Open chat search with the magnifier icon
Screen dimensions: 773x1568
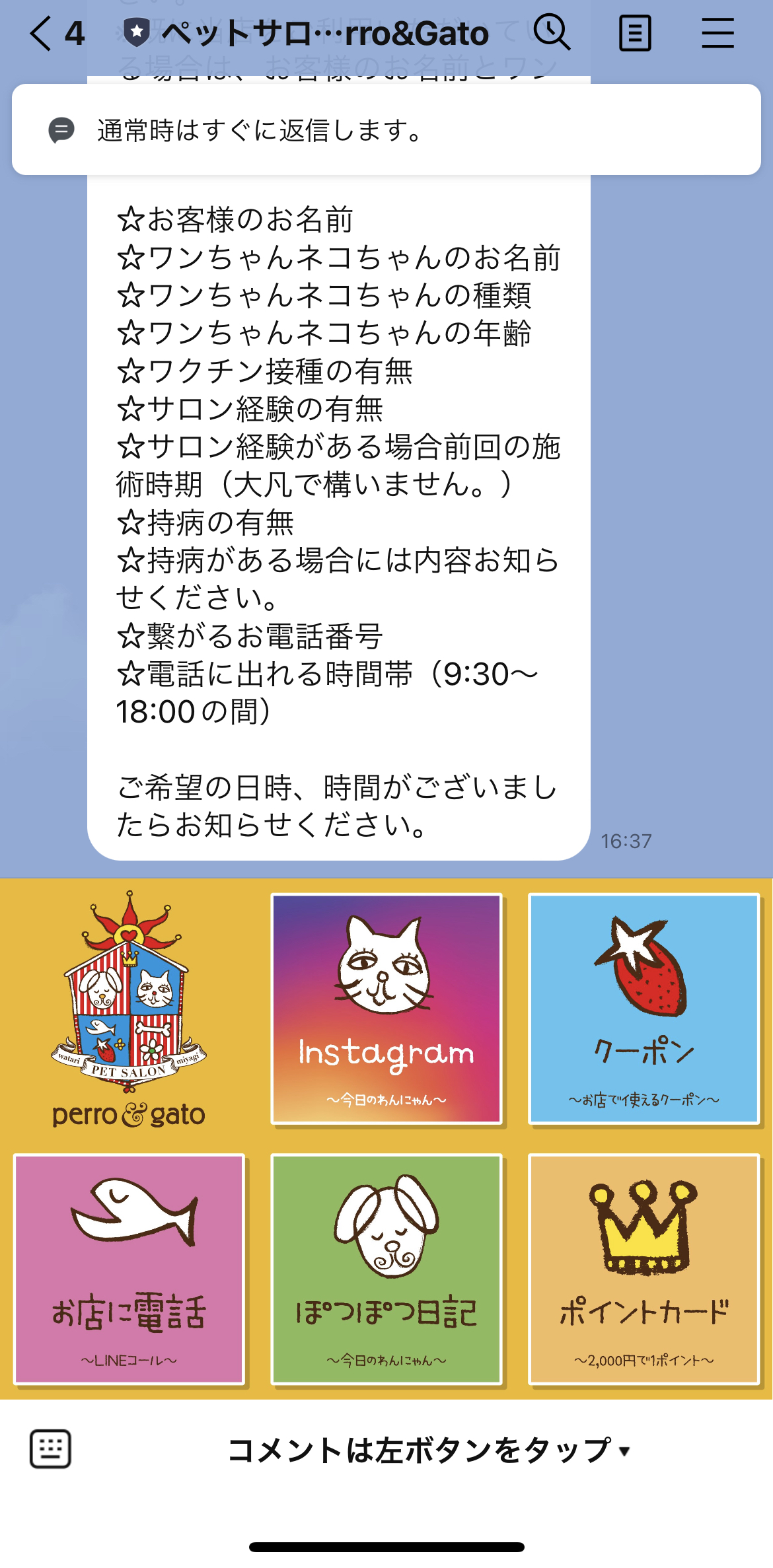click(x=554, y=32)
